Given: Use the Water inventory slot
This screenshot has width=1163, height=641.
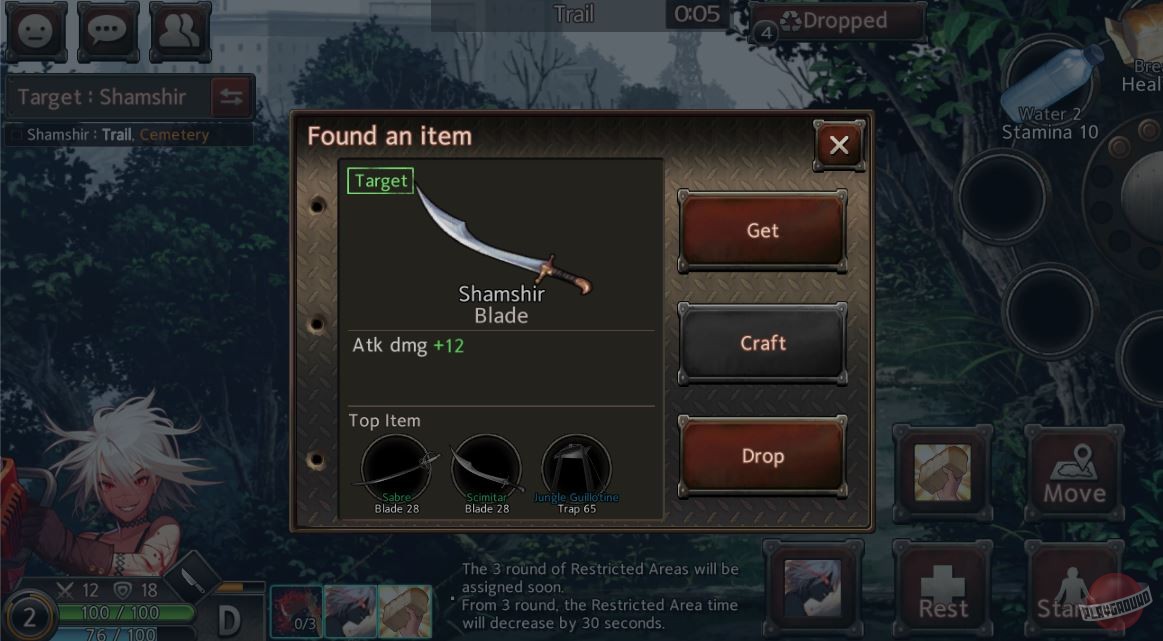Looking at the screenshot, I should 1048,85.
